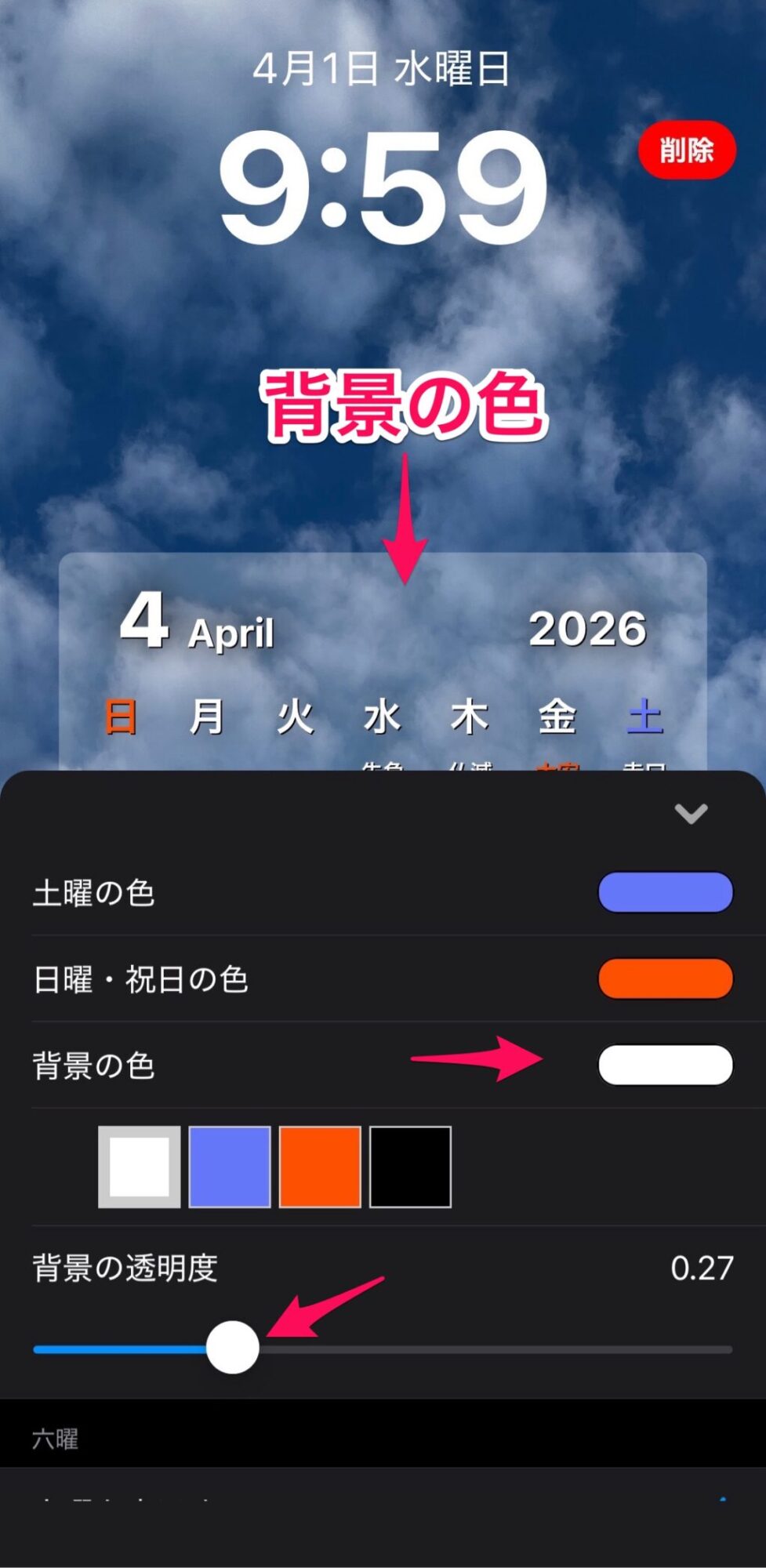Choose the blue background swatch

230,1167
